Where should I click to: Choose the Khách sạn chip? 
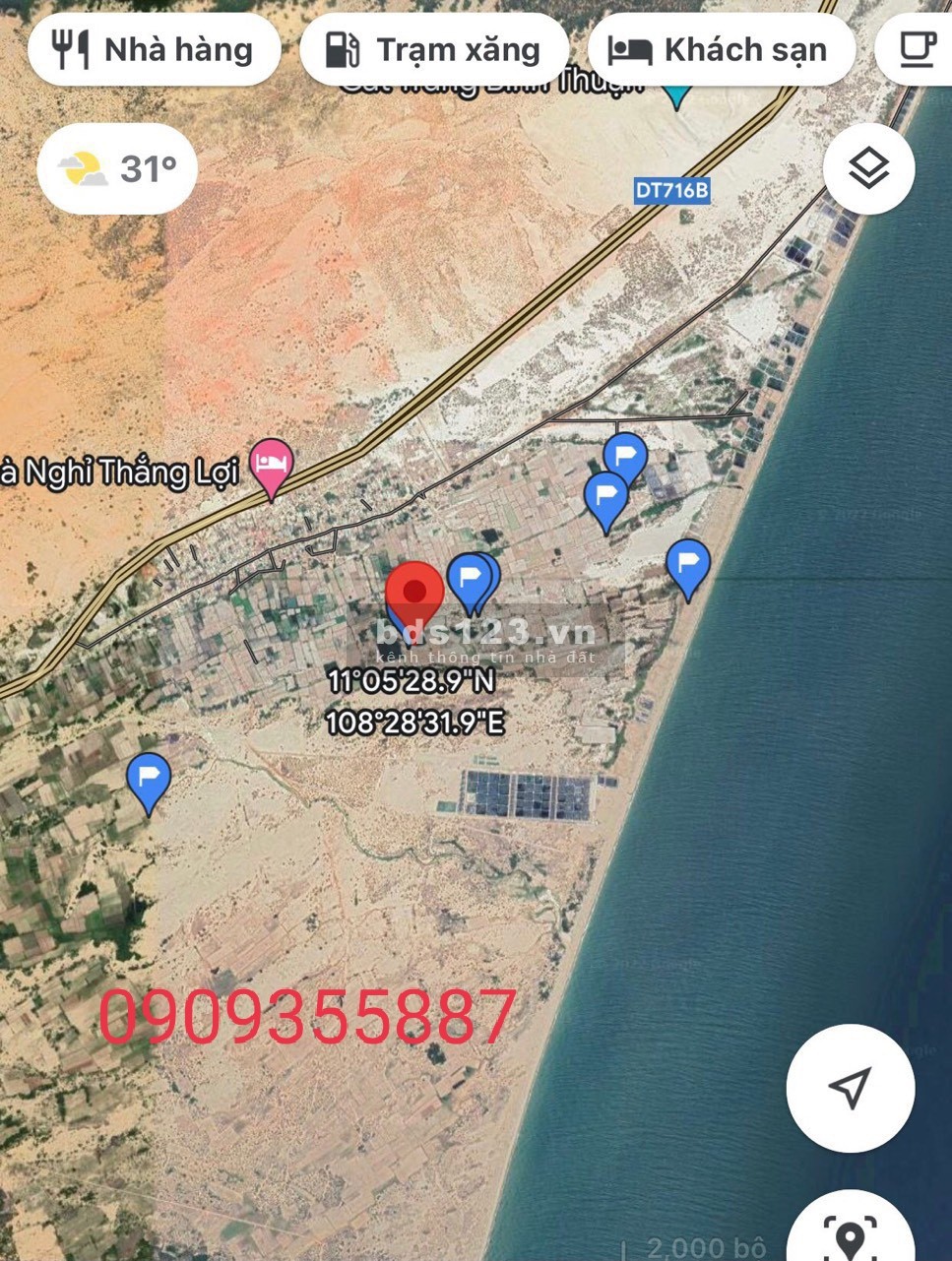tap(721, 49)
